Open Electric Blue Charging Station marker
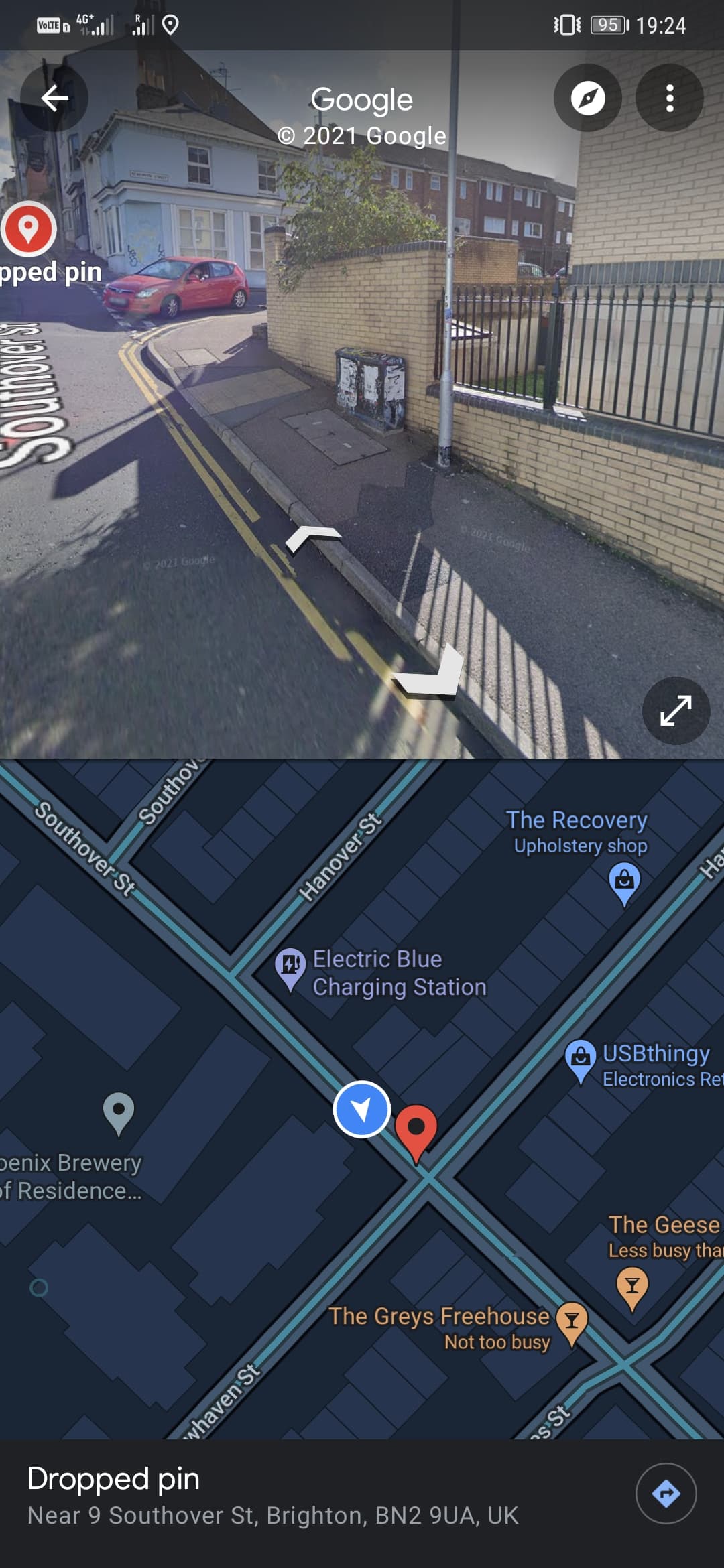The height and width of the screenshot is (1568, 724). pos(291,968)
